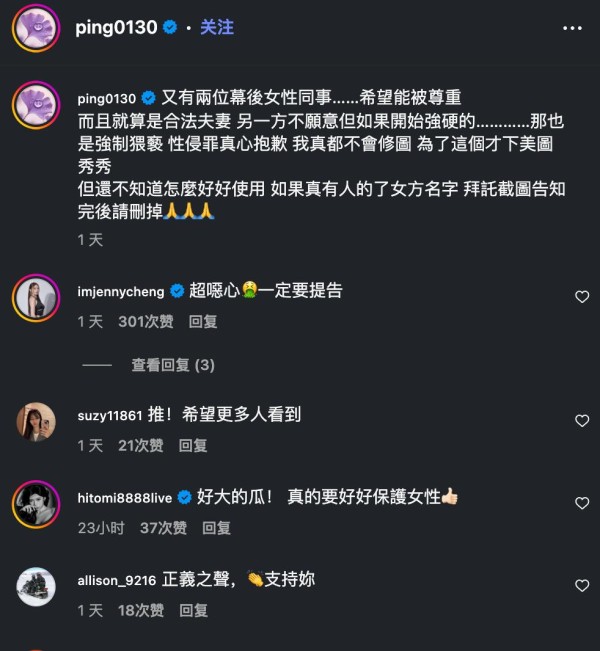Expand 查看回复 (3) under imjennycheng's comment
The height and width of the screenshot is (651, 600).
(x=173, y=366)
